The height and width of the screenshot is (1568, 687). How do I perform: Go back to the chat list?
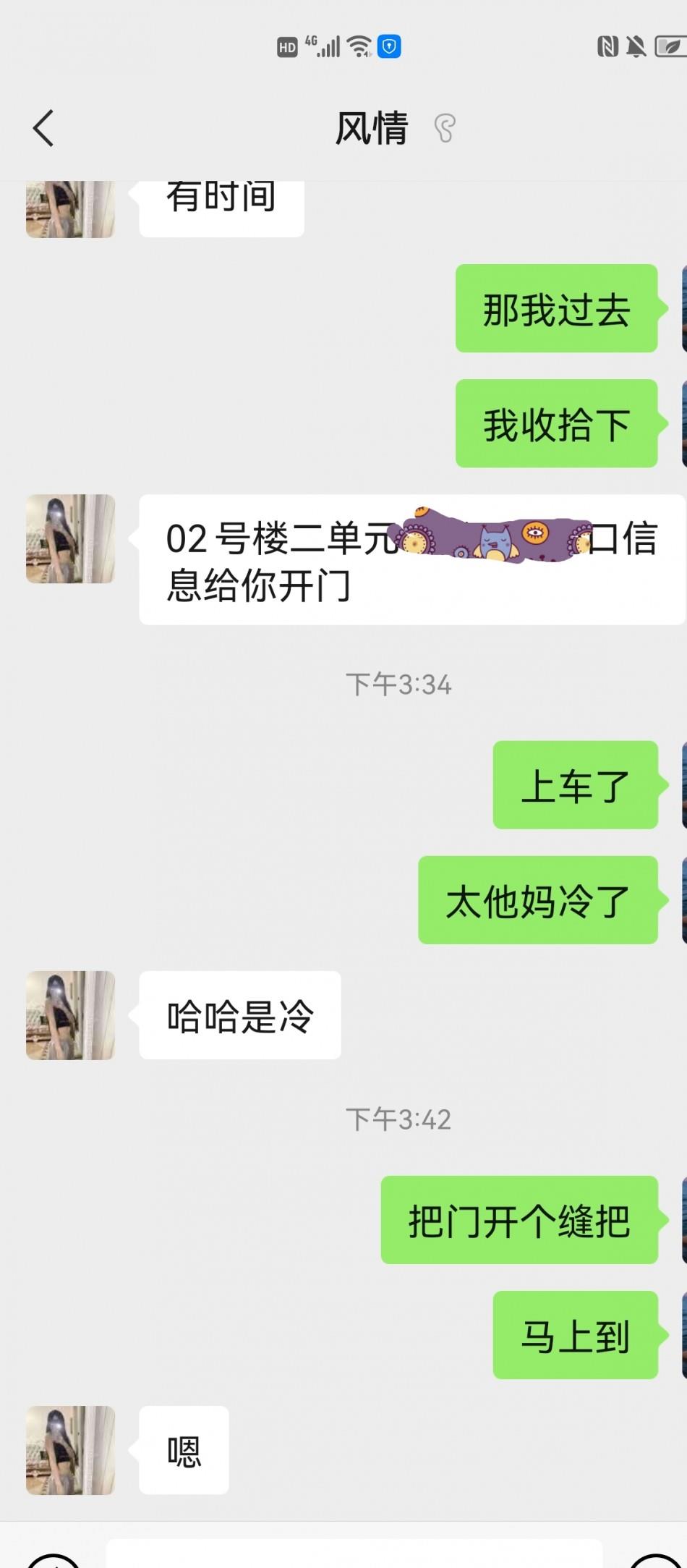43,128
